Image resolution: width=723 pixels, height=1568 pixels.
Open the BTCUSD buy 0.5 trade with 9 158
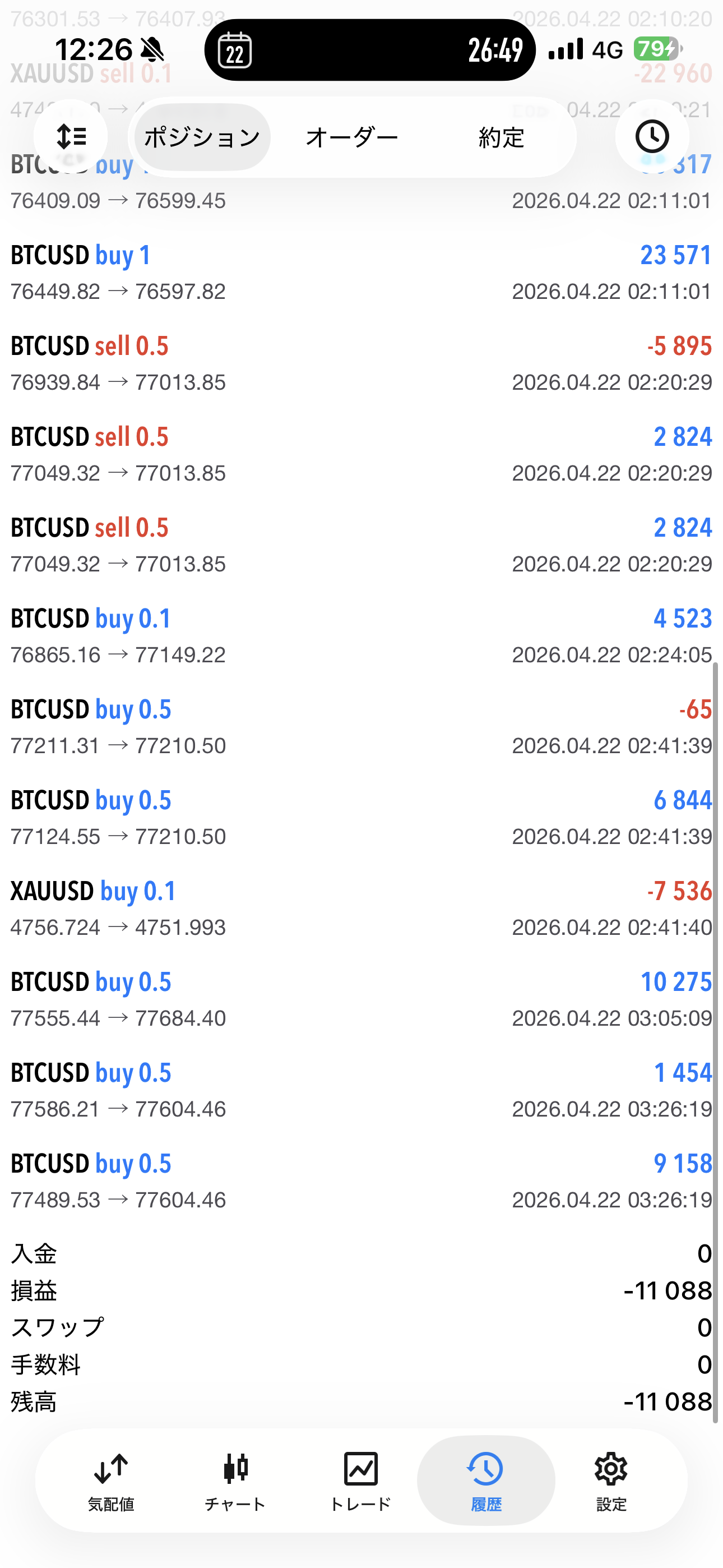[x=361, y=1181]
